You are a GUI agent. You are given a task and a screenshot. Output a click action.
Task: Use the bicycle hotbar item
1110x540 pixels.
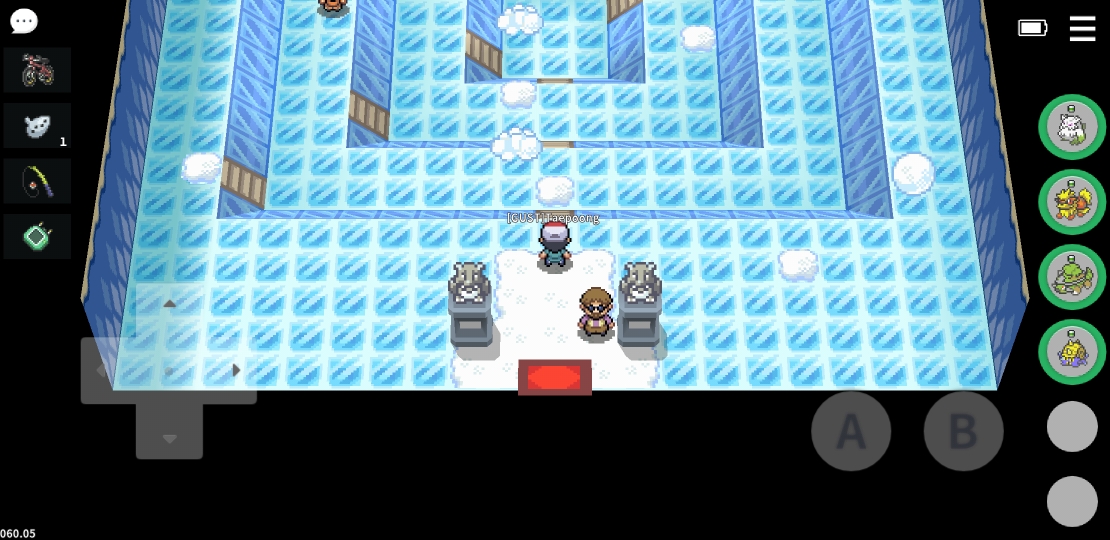click(37, 70)
